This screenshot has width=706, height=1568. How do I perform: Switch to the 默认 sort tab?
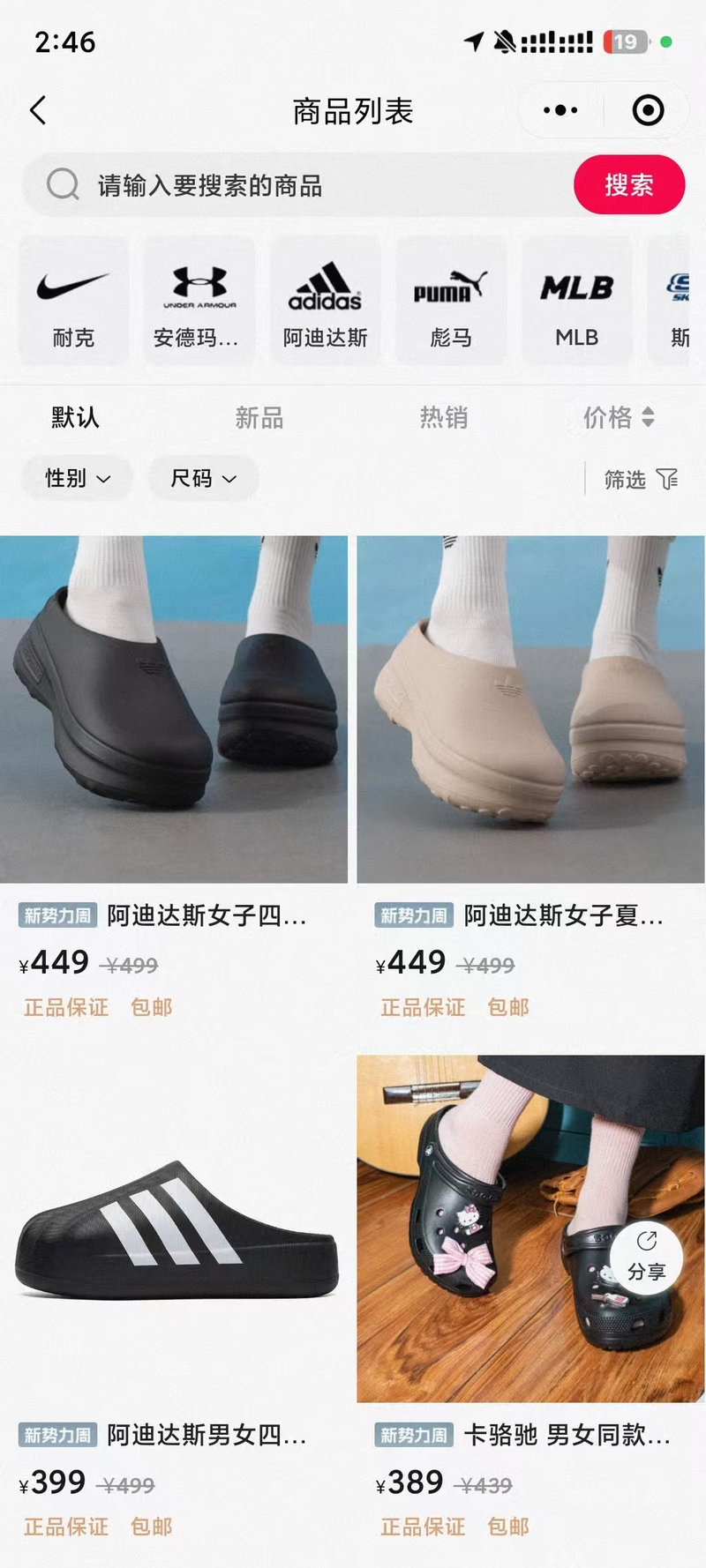point(75,417)
